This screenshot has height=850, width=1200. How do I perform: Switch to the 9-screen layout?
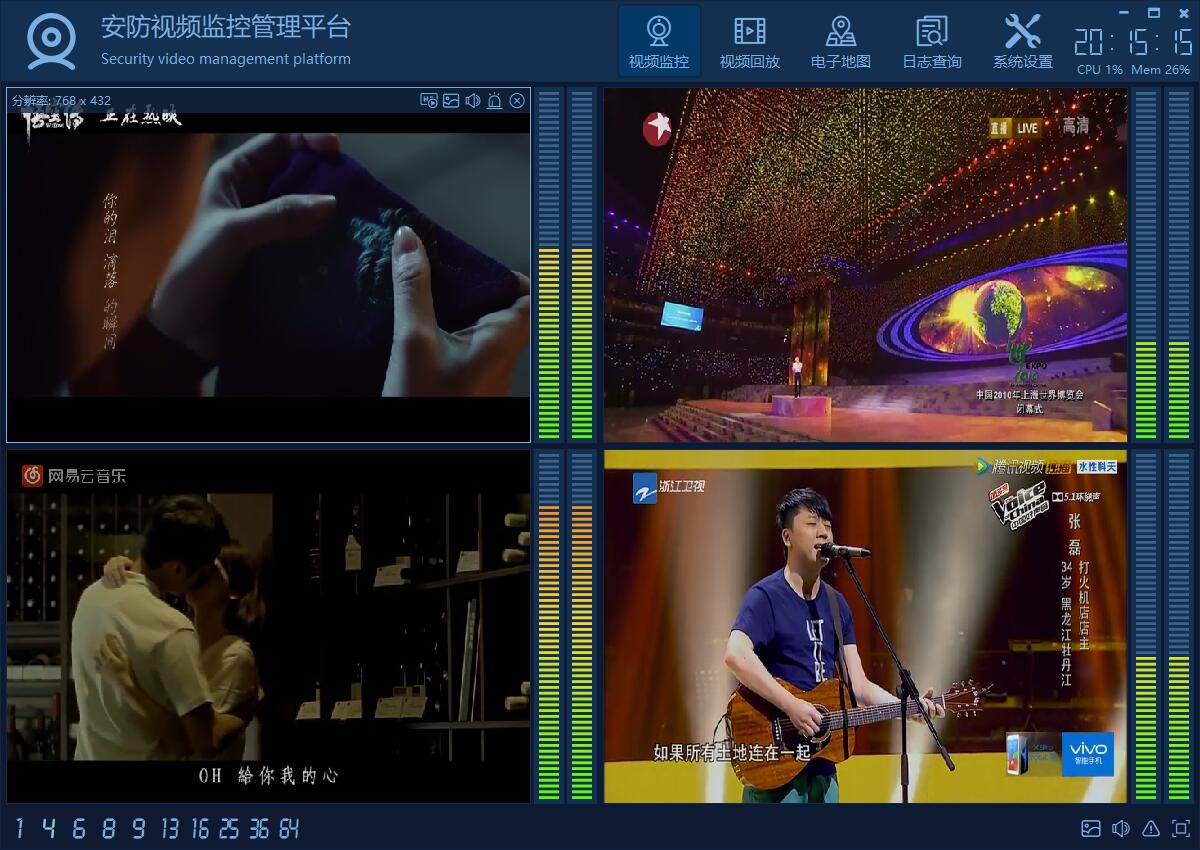tap(138, 828)
